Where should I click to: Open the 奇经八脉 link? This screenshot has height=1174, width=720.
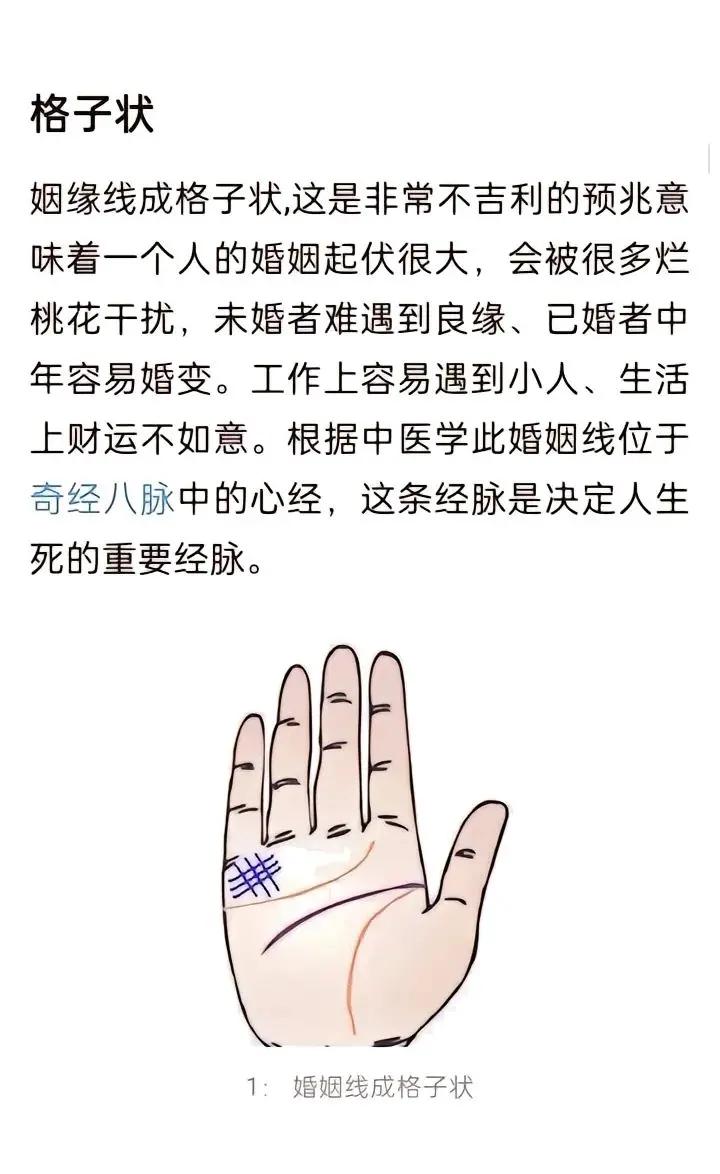[102, 498]
